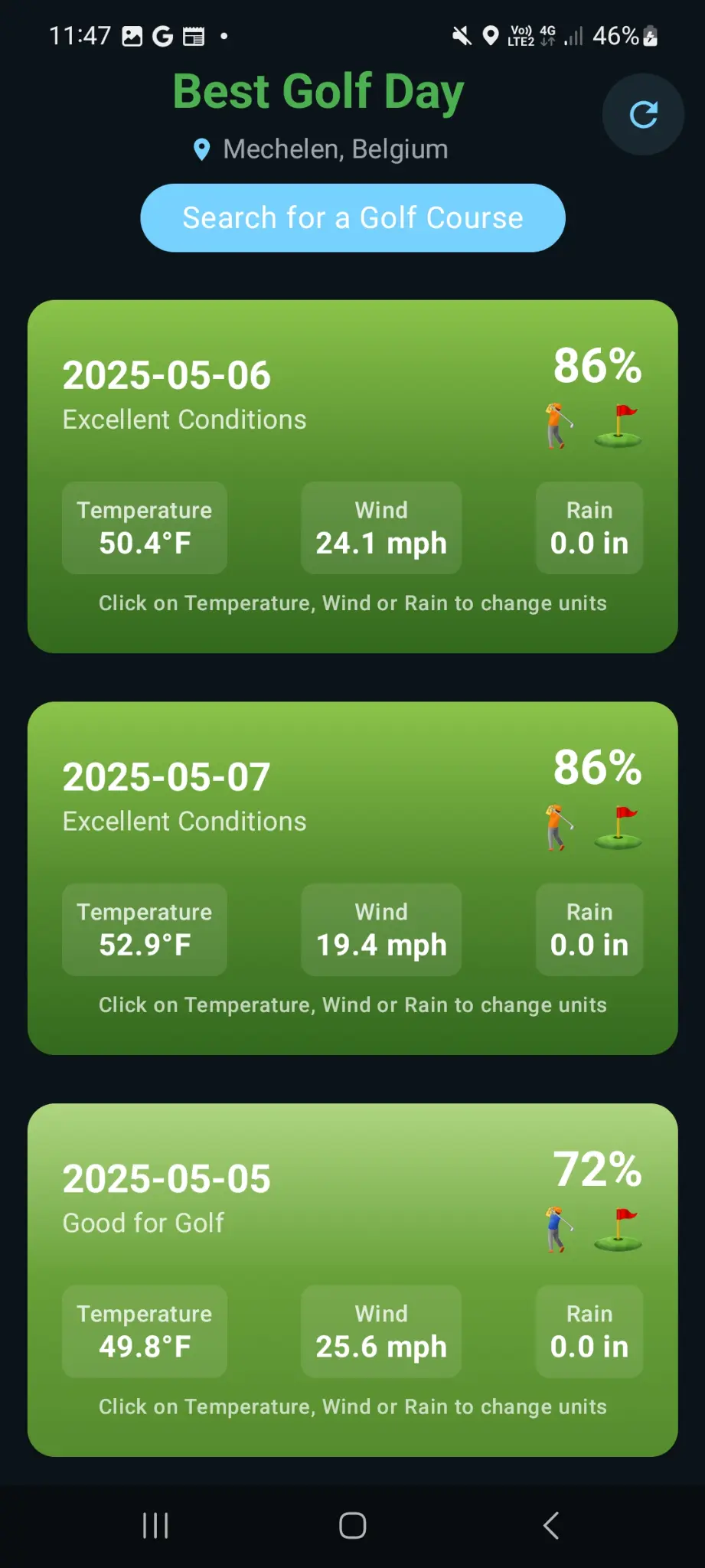The height and width of the screenshot is (1568, 705).
Task: Tap the 50.4°F temperature value
Action: pyautogui.click(x=144, y=543)
